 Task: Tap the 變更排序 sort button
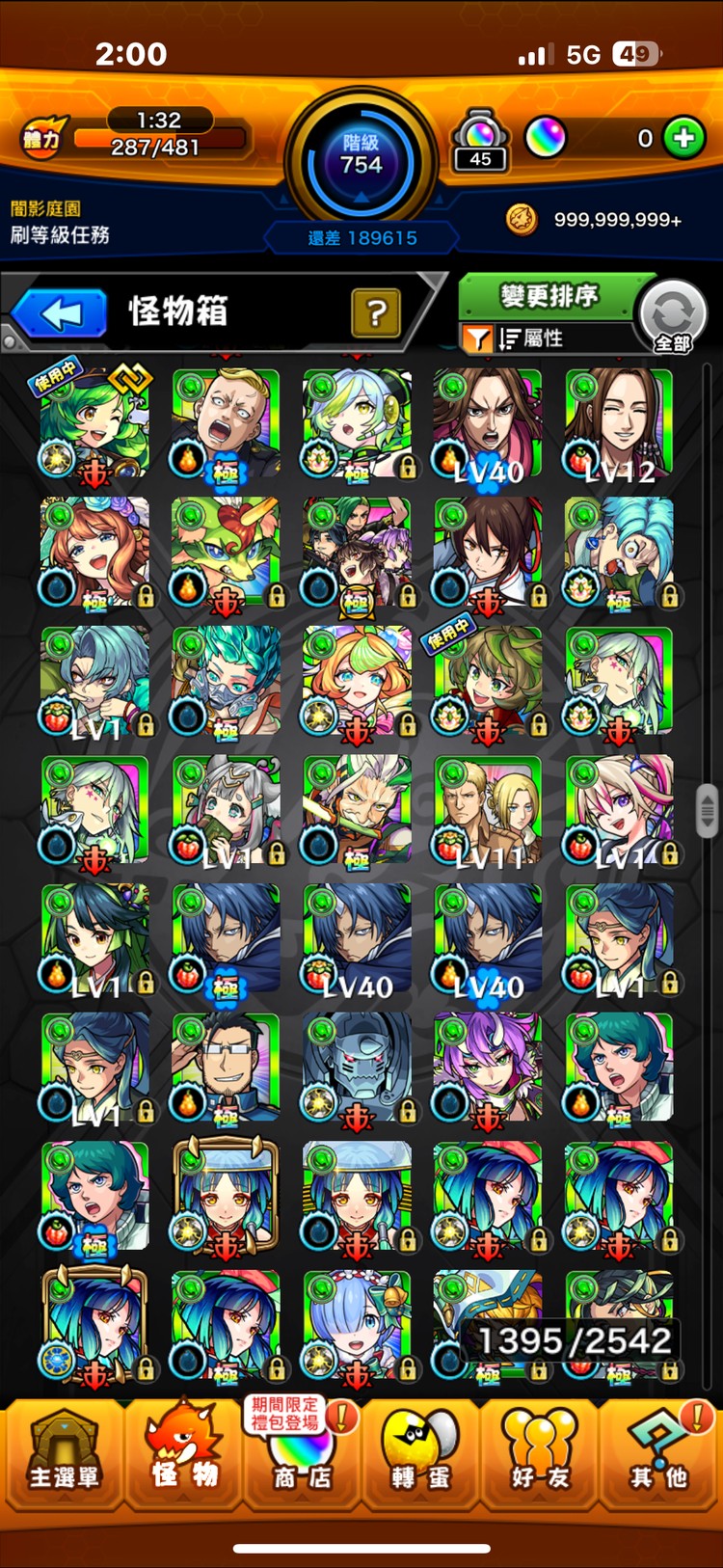coord(548,296)
